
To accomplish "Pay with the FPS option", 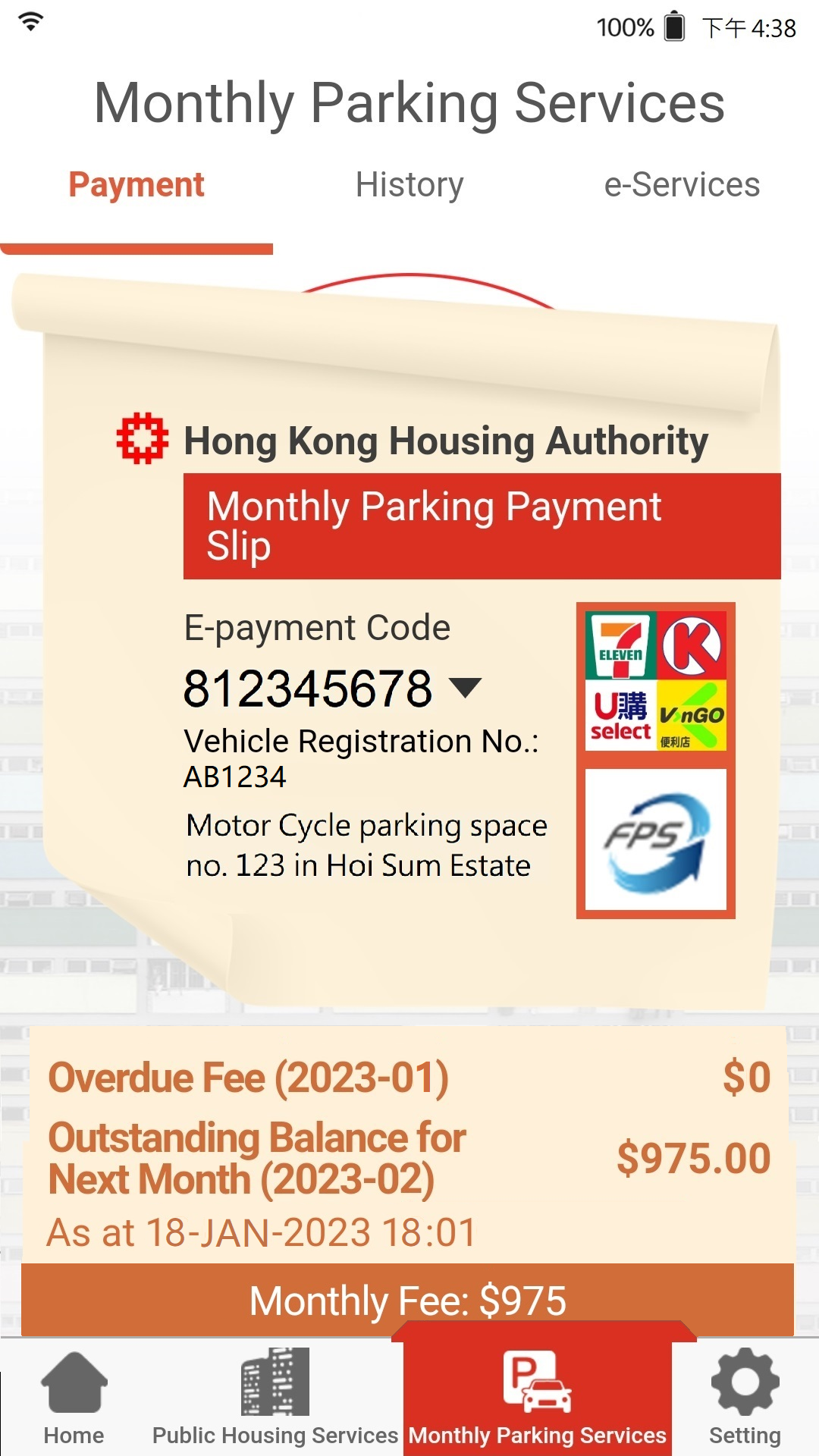I will [656, 839].
